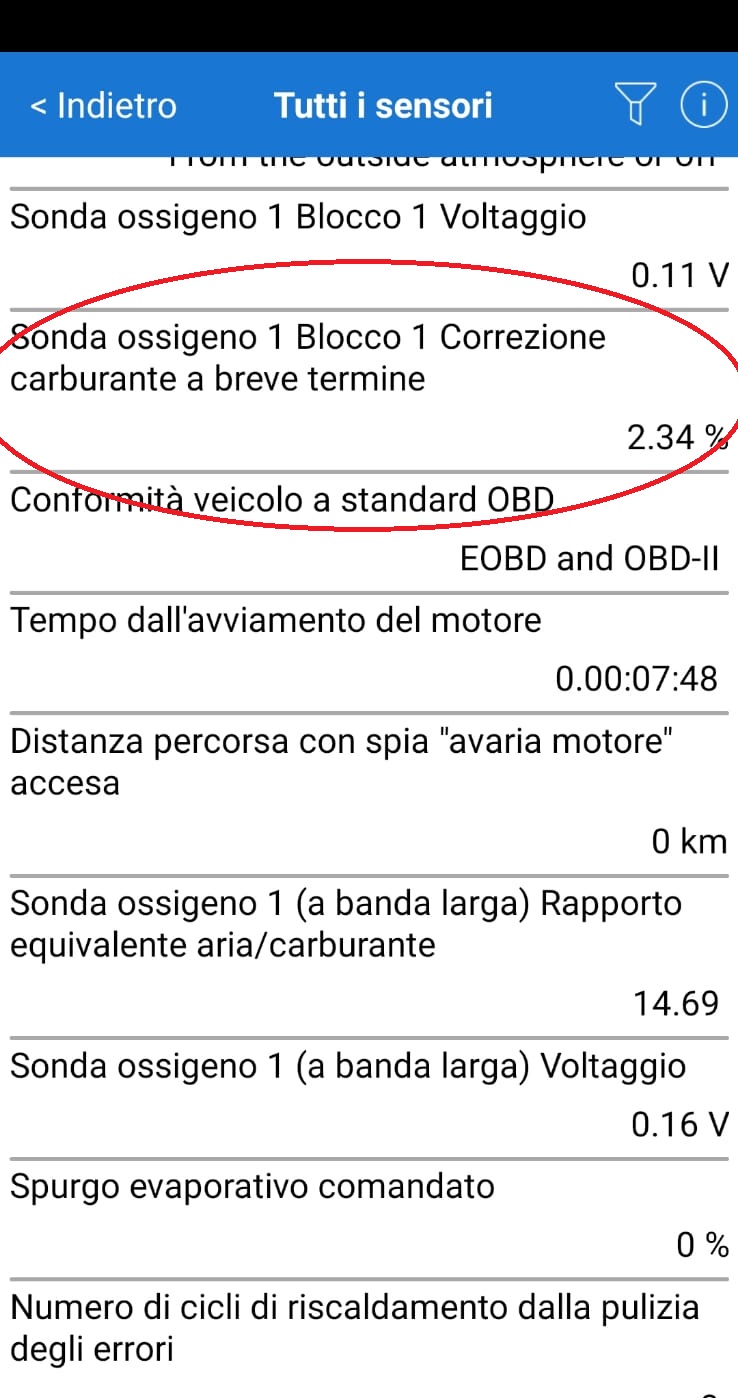
Task: View Tempo dall'avviamento del motore sensor
Action: [x=368, y=650]
